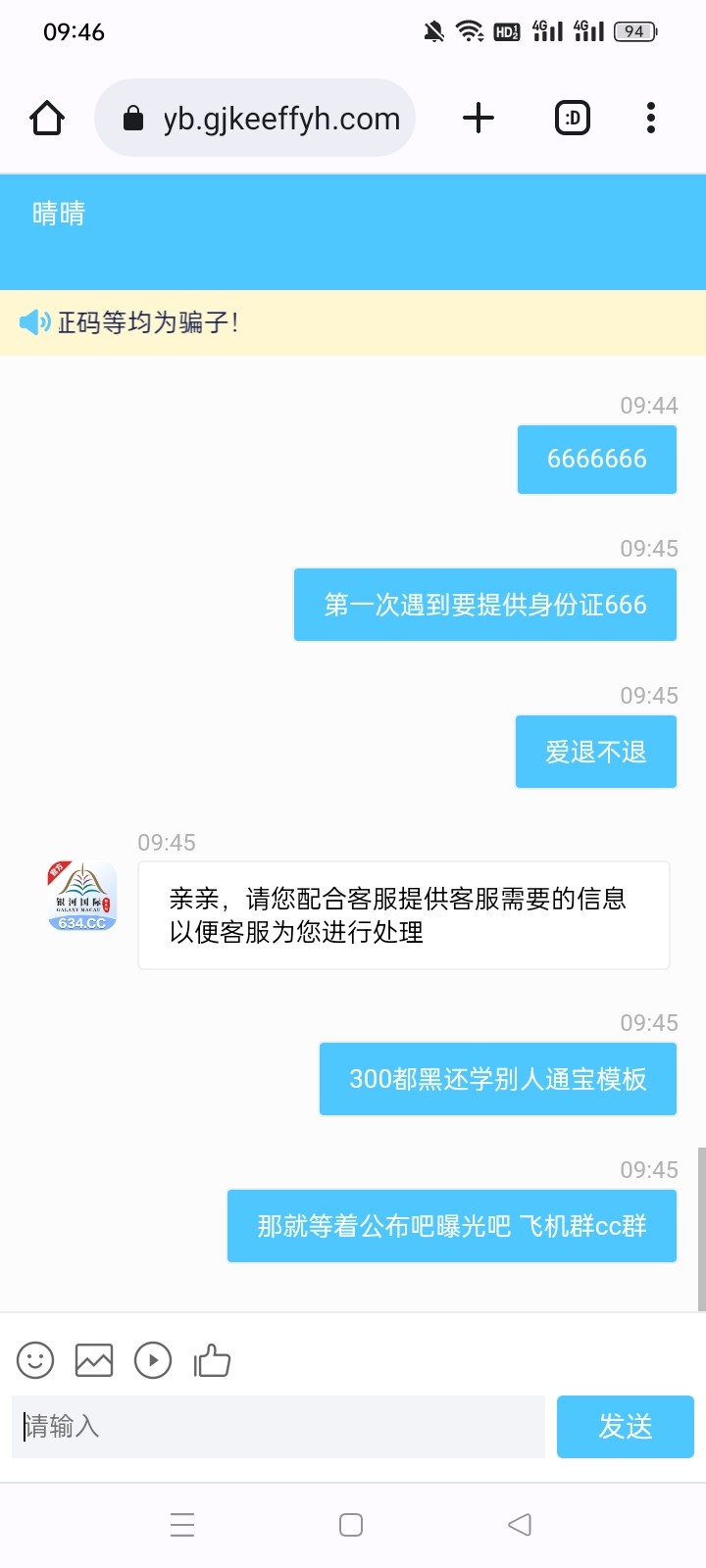Viewport: 706px width, 1568px height.
Task: Open the tab switcher showing open tabs
Action: (571, 118)
